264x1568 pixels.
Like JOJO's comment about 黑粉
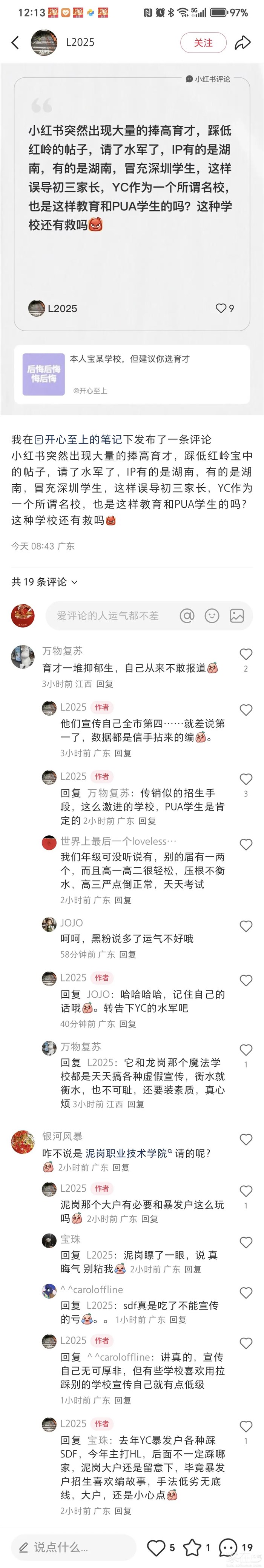point(246,926)
